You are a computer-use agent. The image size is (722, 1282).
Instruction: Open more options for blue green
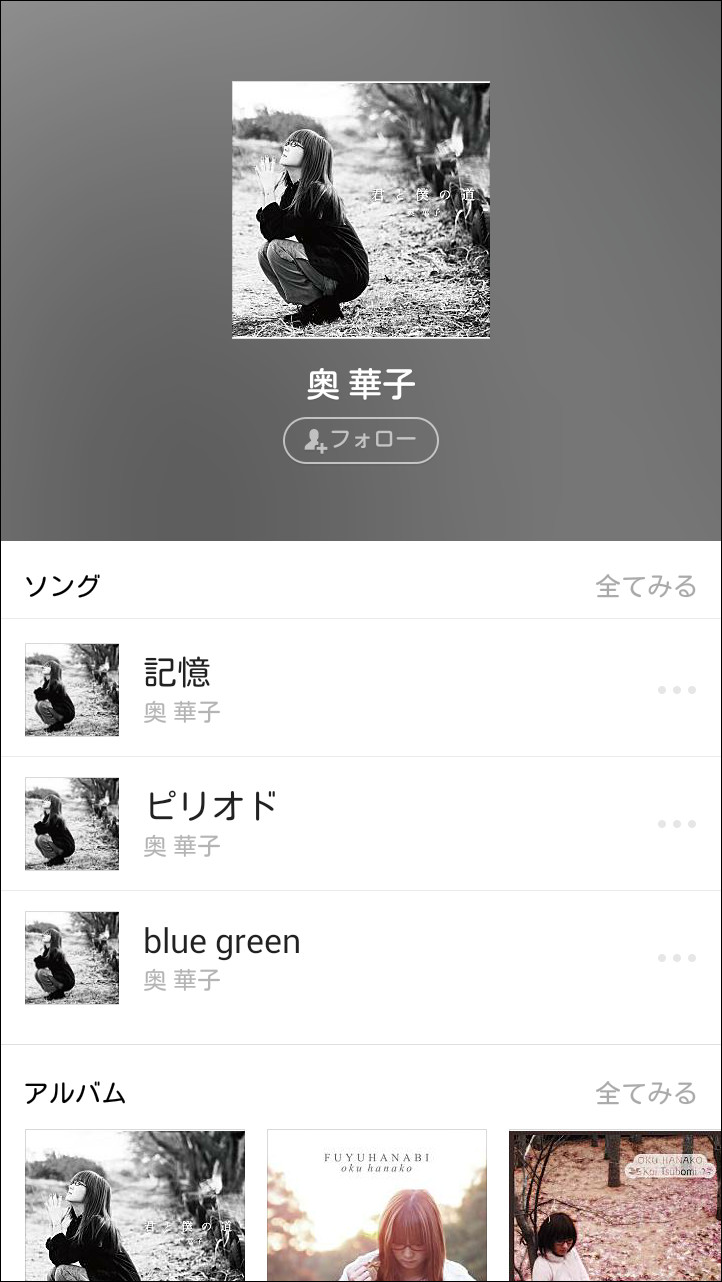click(x=677, y=957)
